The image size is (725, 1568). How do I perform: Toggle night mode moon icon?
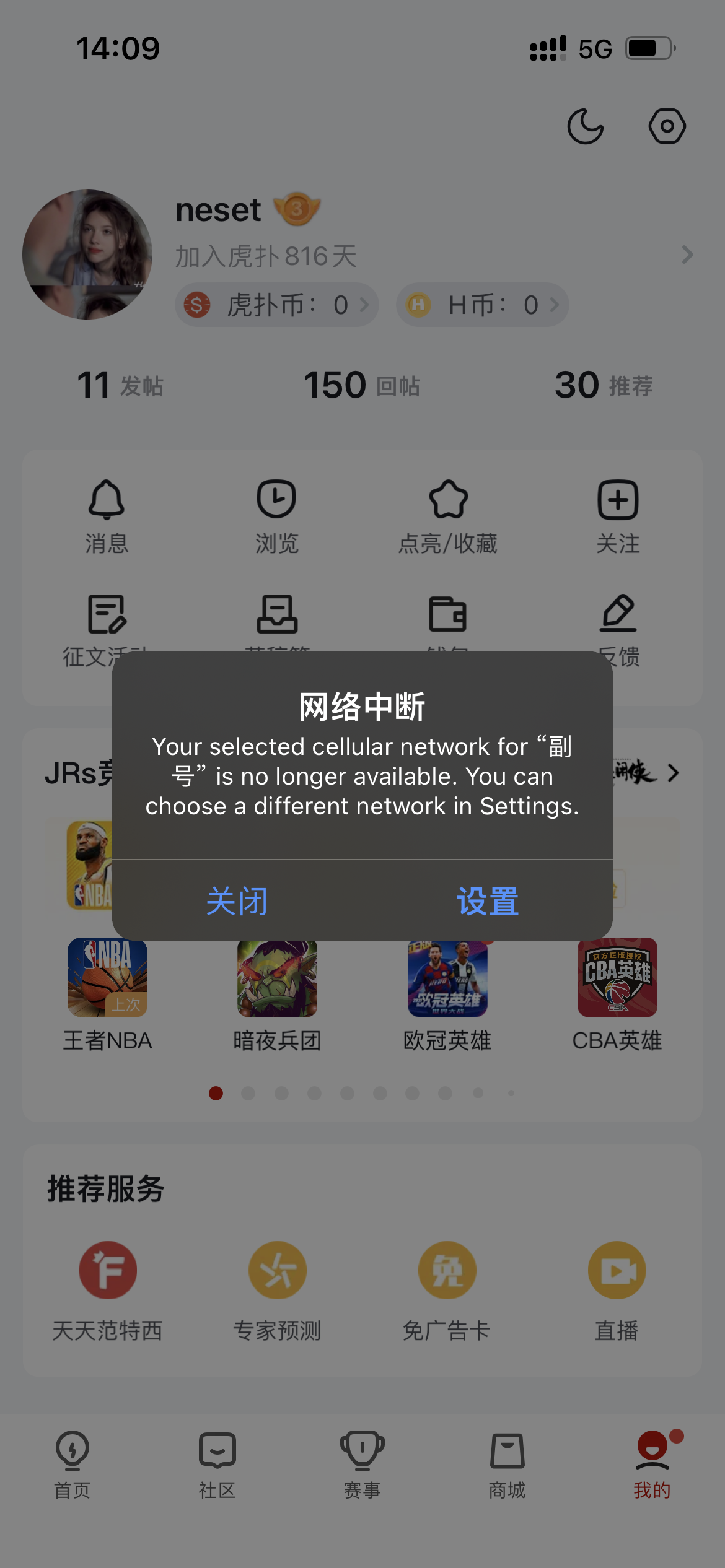tap(585, 126)
